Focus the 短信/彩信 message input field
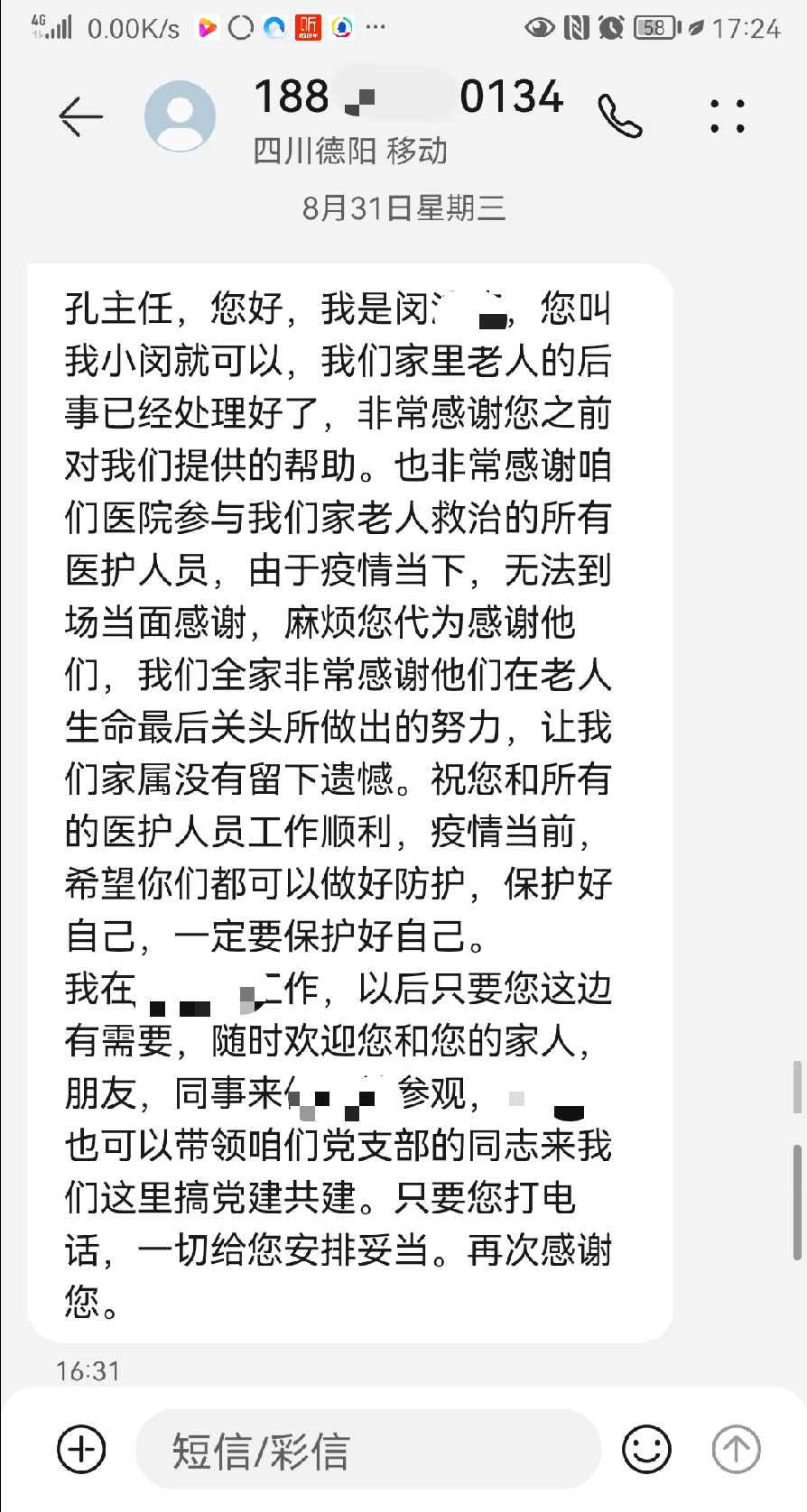 368,1450
